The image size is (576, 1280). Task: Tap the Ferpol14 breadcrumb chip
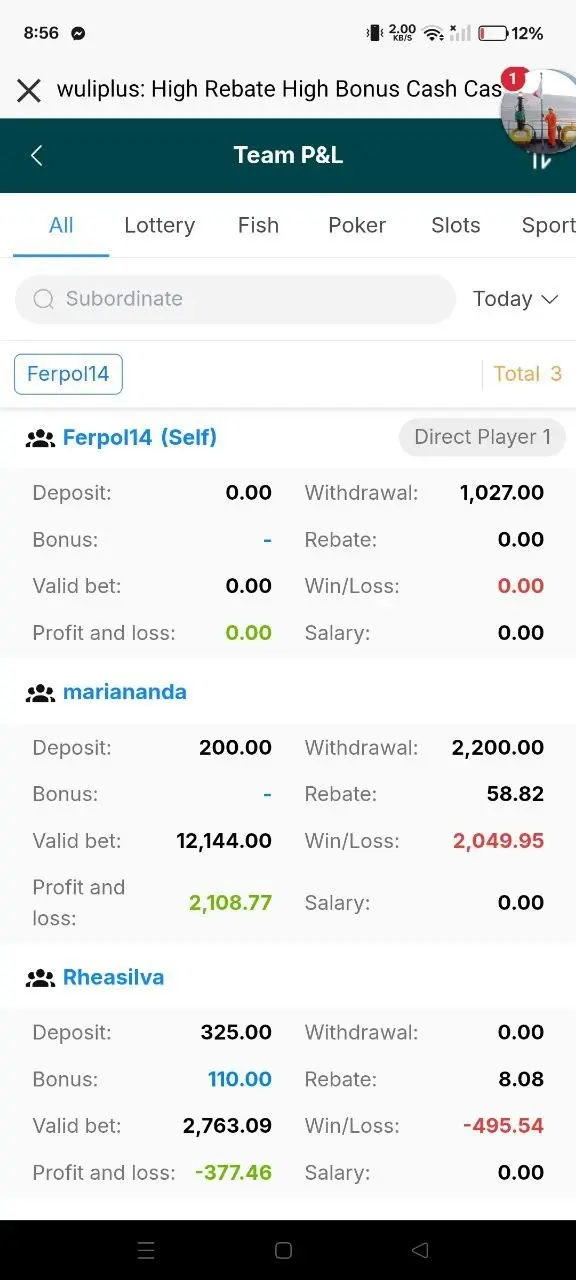68,374
